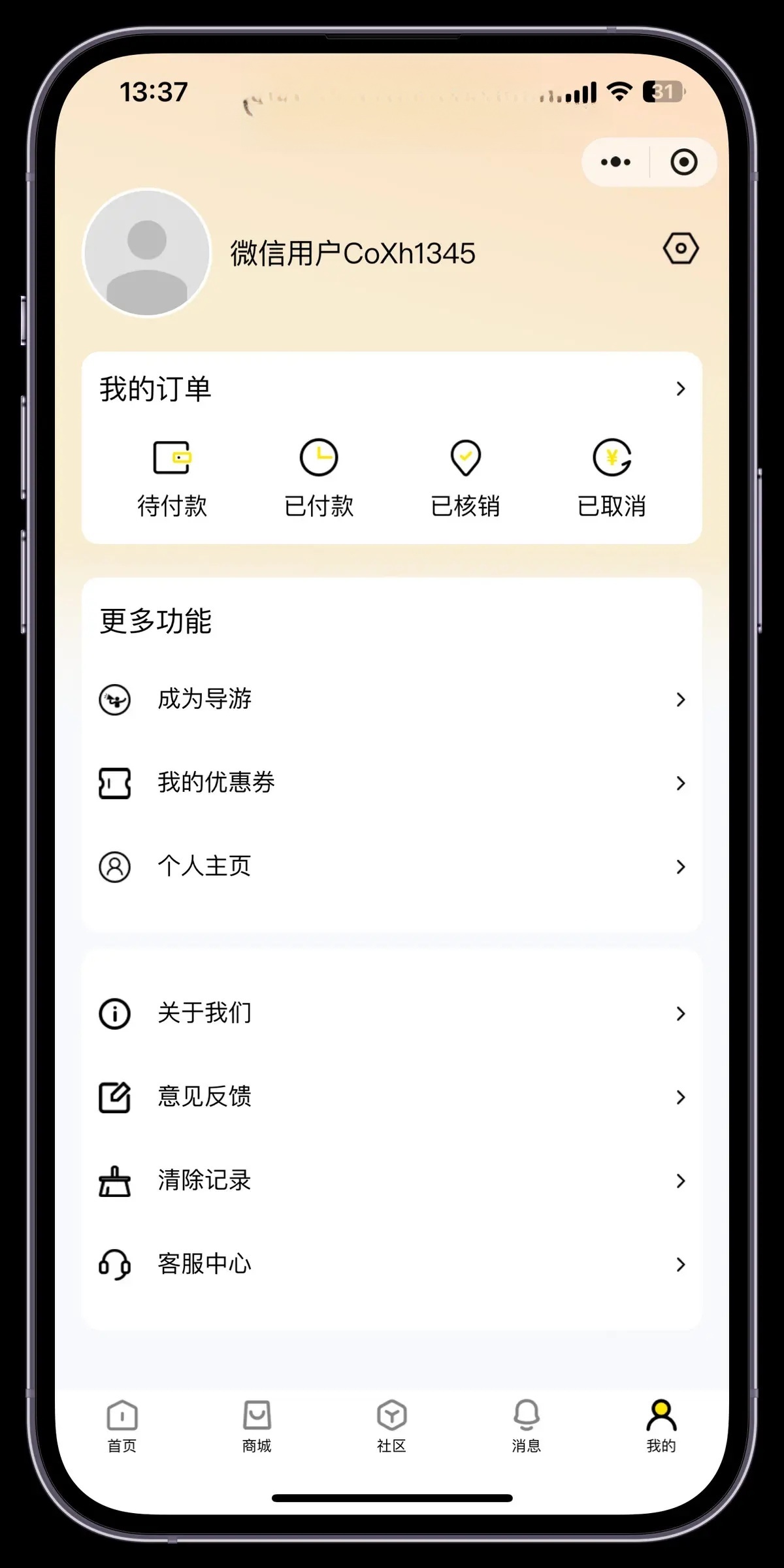Screen dimensions: 784x1568
Task: View 待付款 pending payment orders
Action: [x=172, y=478]
